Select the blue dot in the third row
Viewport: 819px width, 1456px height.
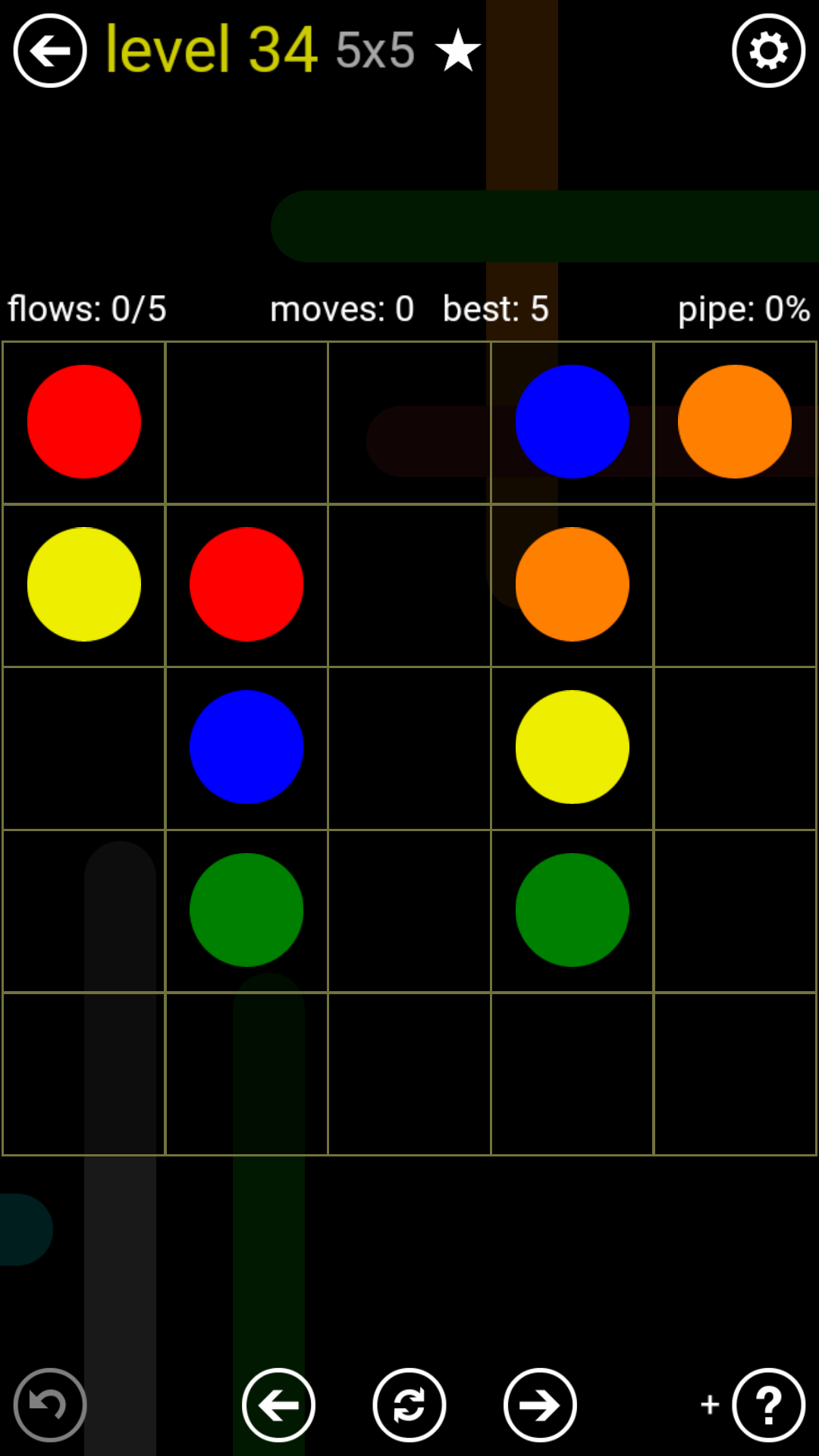click(246, 747)
